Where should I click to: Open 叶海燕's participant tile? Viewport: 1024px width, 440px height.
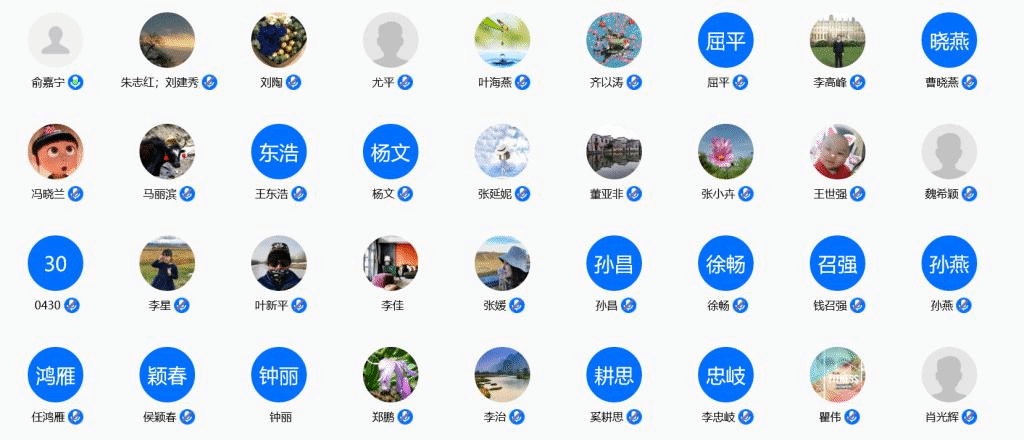click(x=502, y=40)
